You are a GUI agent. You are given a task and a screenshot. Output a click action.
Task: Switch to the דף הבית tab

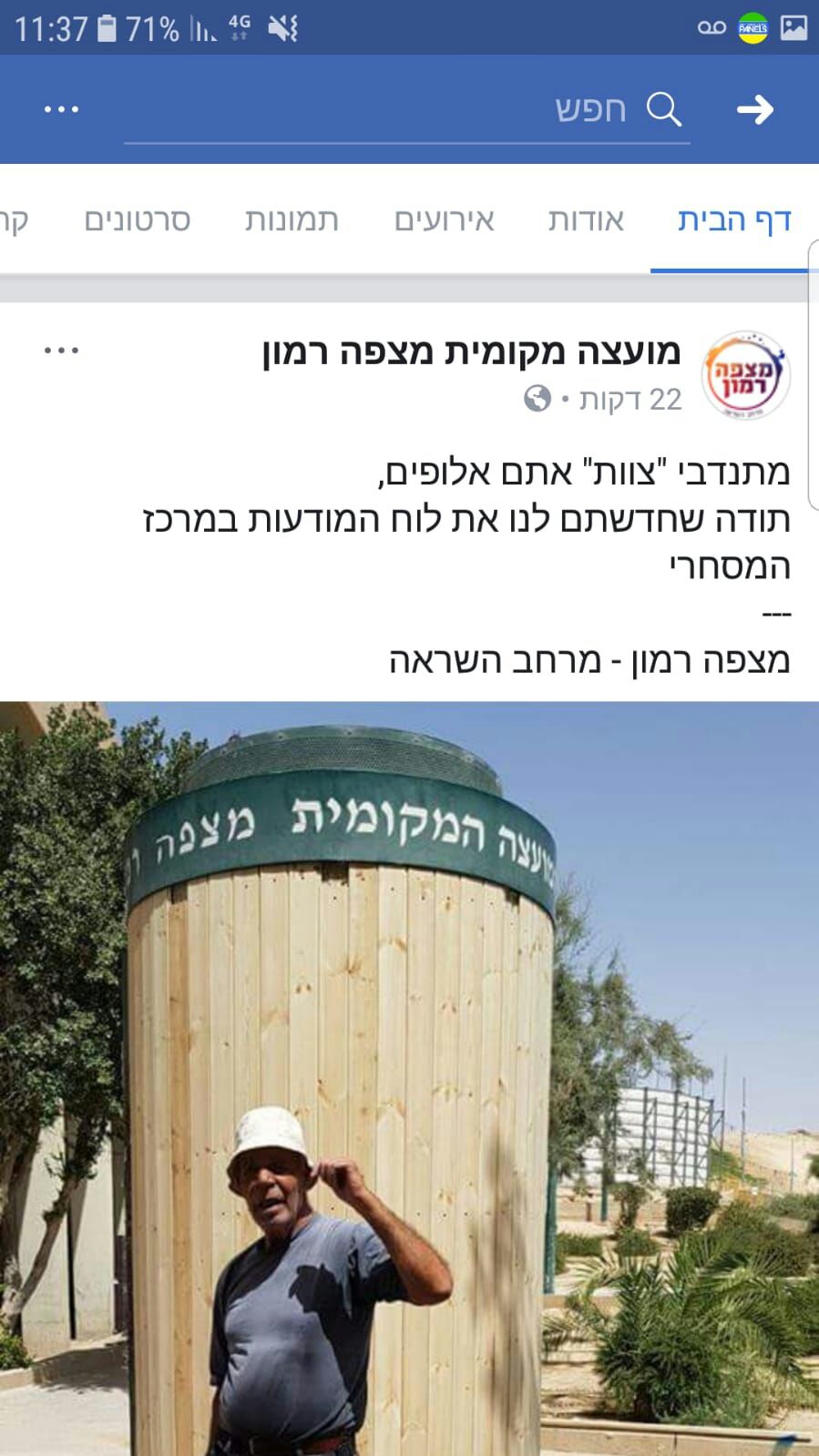coord(733,220)
